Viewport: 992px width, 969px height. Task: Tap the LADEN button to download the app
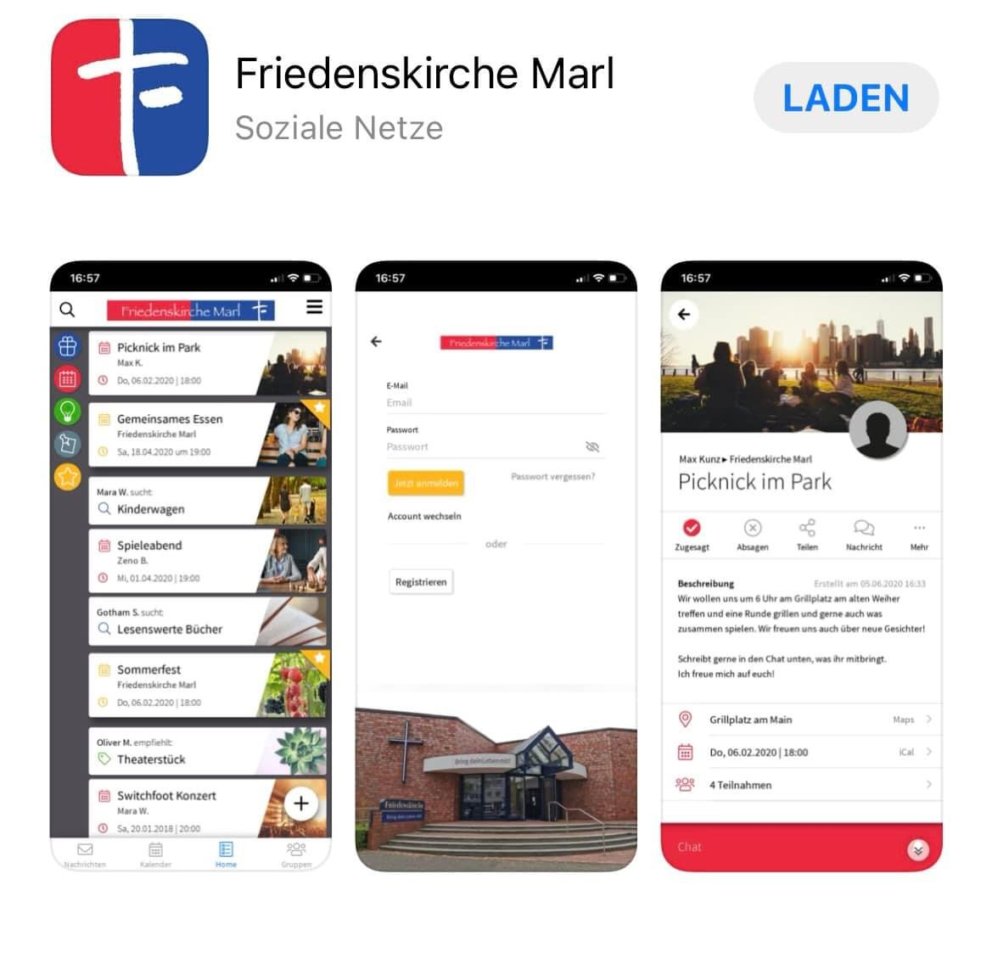[x=845, y=98]
